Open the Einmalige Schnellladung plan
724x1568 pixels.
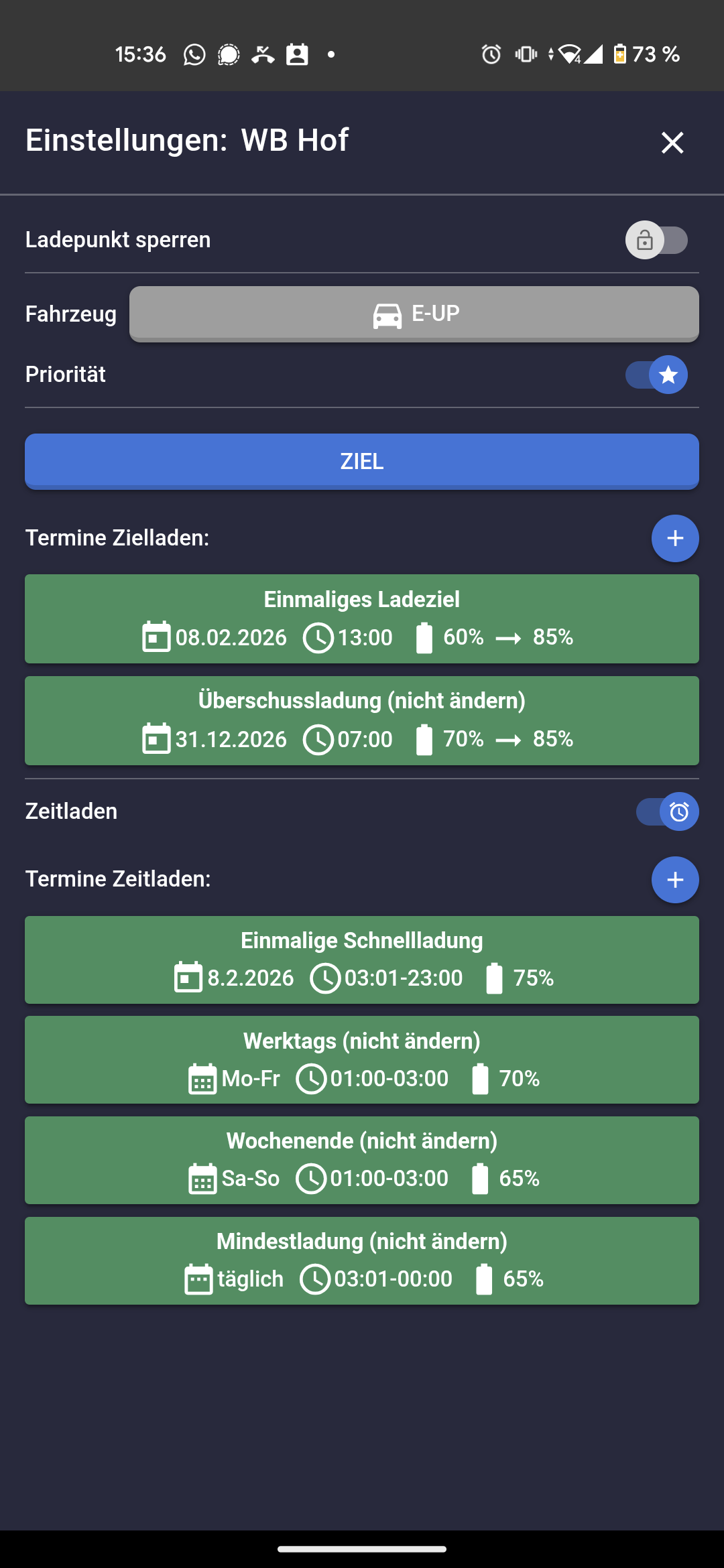coord(362,960)
